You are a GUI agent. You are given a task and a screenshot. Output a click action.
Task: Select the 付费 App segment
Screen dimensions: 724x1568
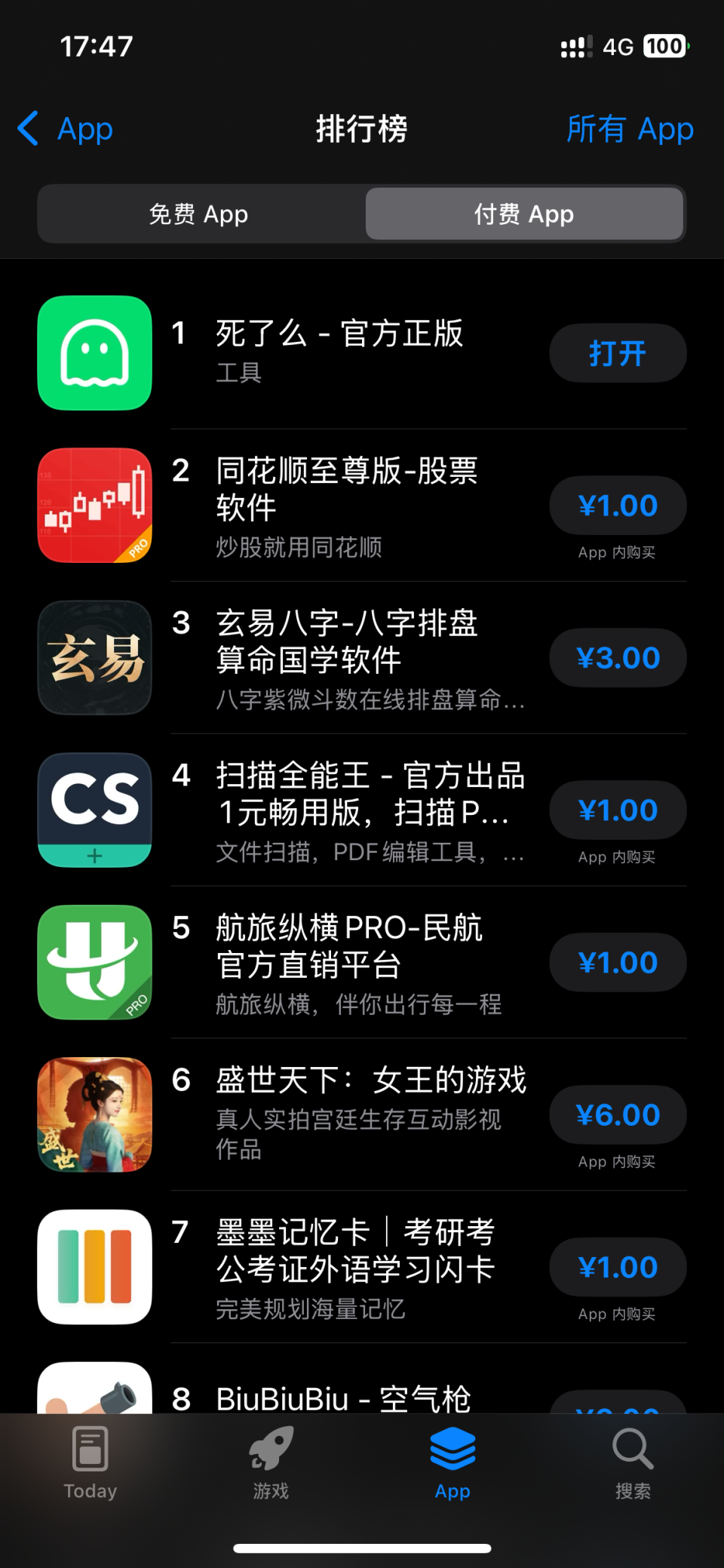coord(524,214)
